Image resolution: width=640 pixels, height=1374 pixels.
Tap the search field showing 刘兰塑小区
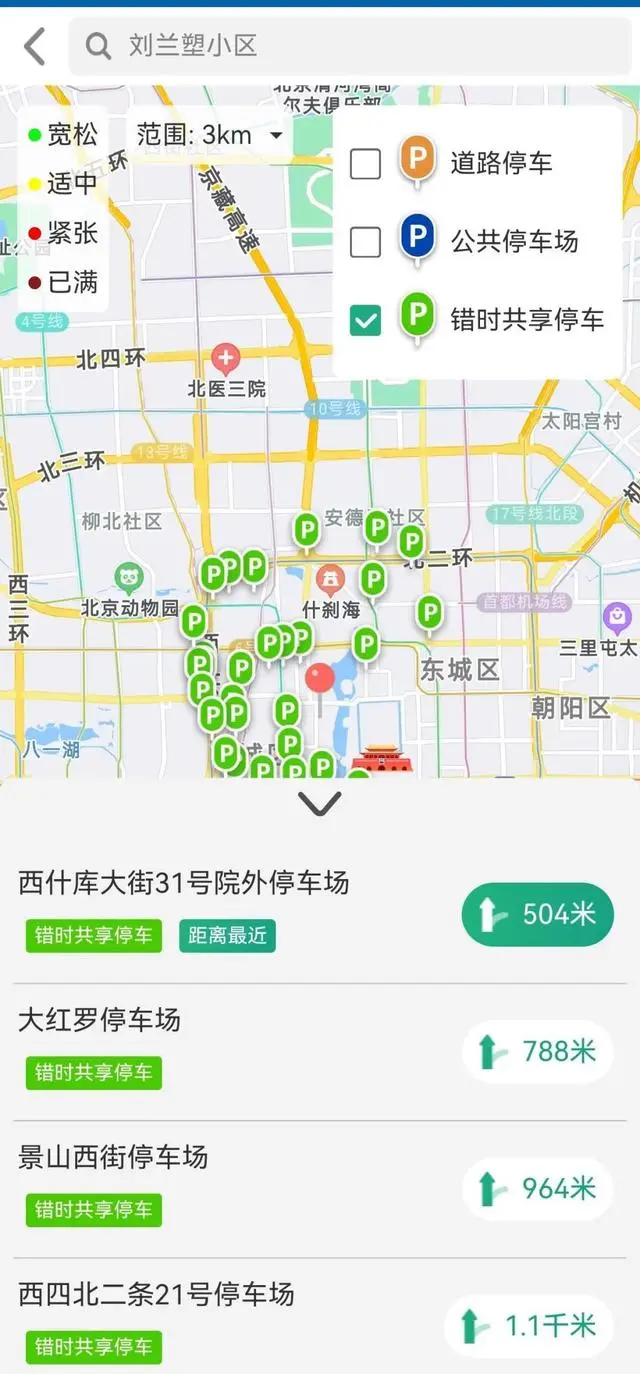(350, 46)
